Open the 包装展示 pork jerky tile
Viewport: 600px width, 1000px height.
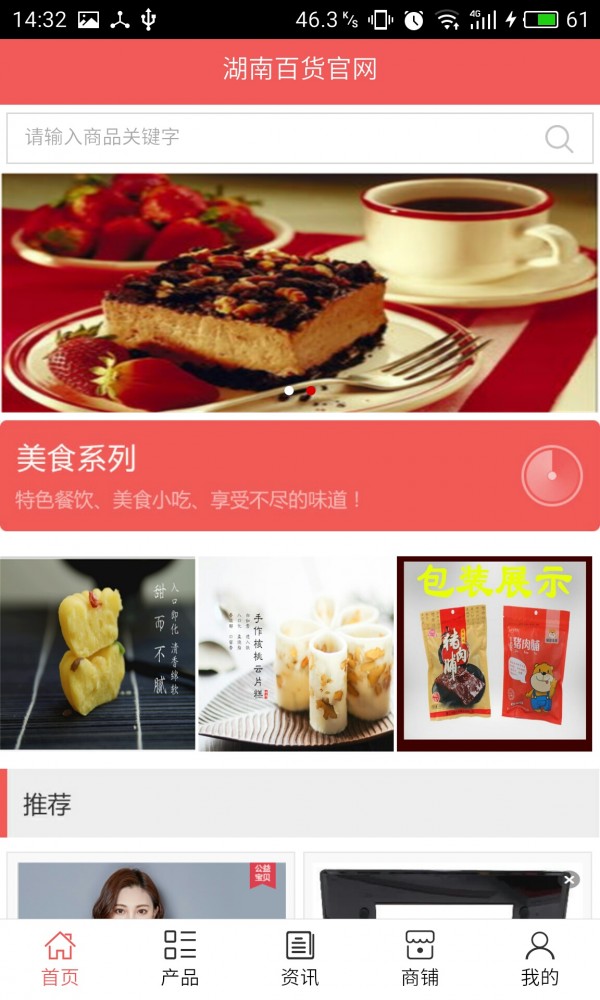[494, 653]
